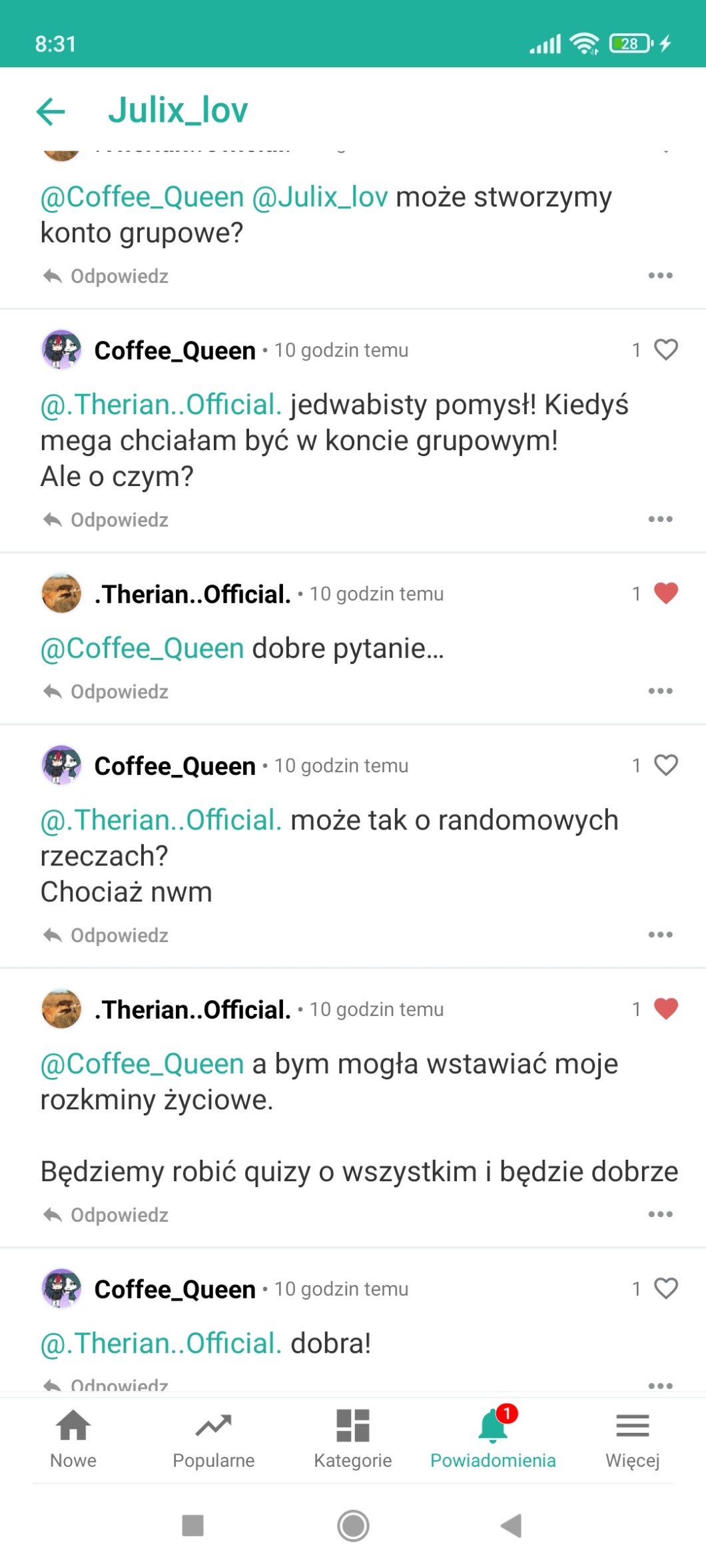Go back using the arrow beside Julix_lov
706x1568 pixels.
[51, 111]
